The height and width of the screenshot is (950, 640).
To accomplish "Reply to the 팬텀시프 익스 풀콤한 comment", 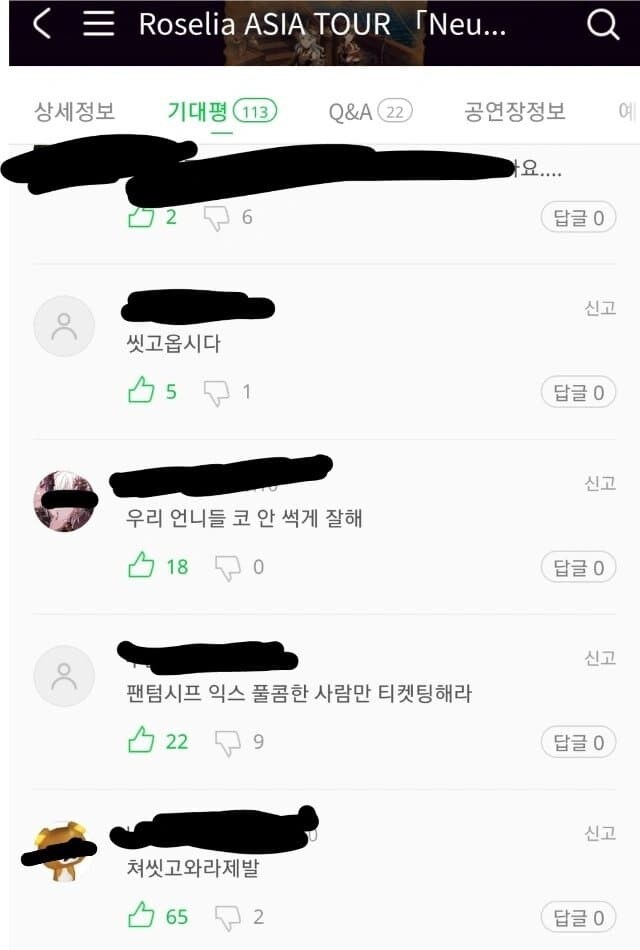I will pos(579,742).
